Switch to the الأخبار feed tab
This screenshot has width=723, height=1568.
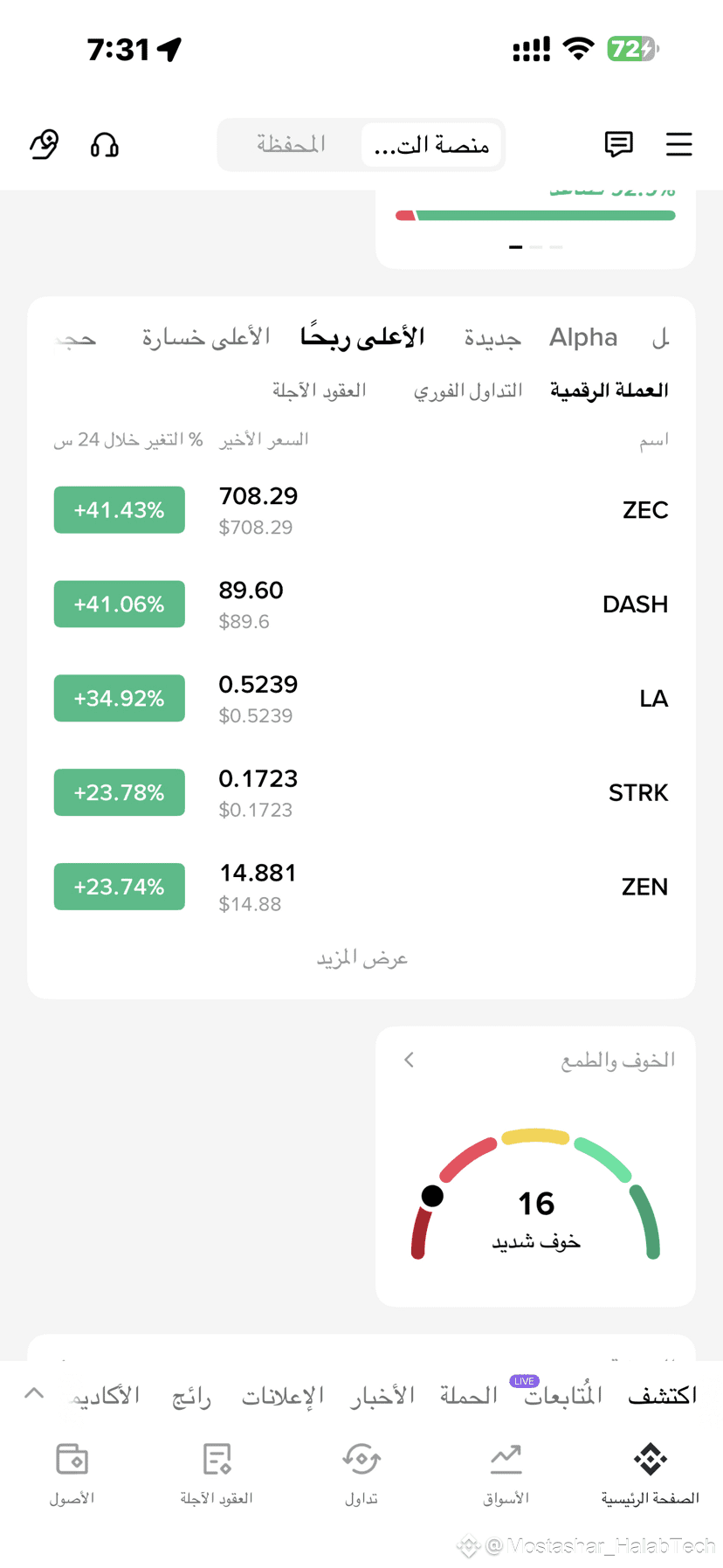click(382, 1395)
